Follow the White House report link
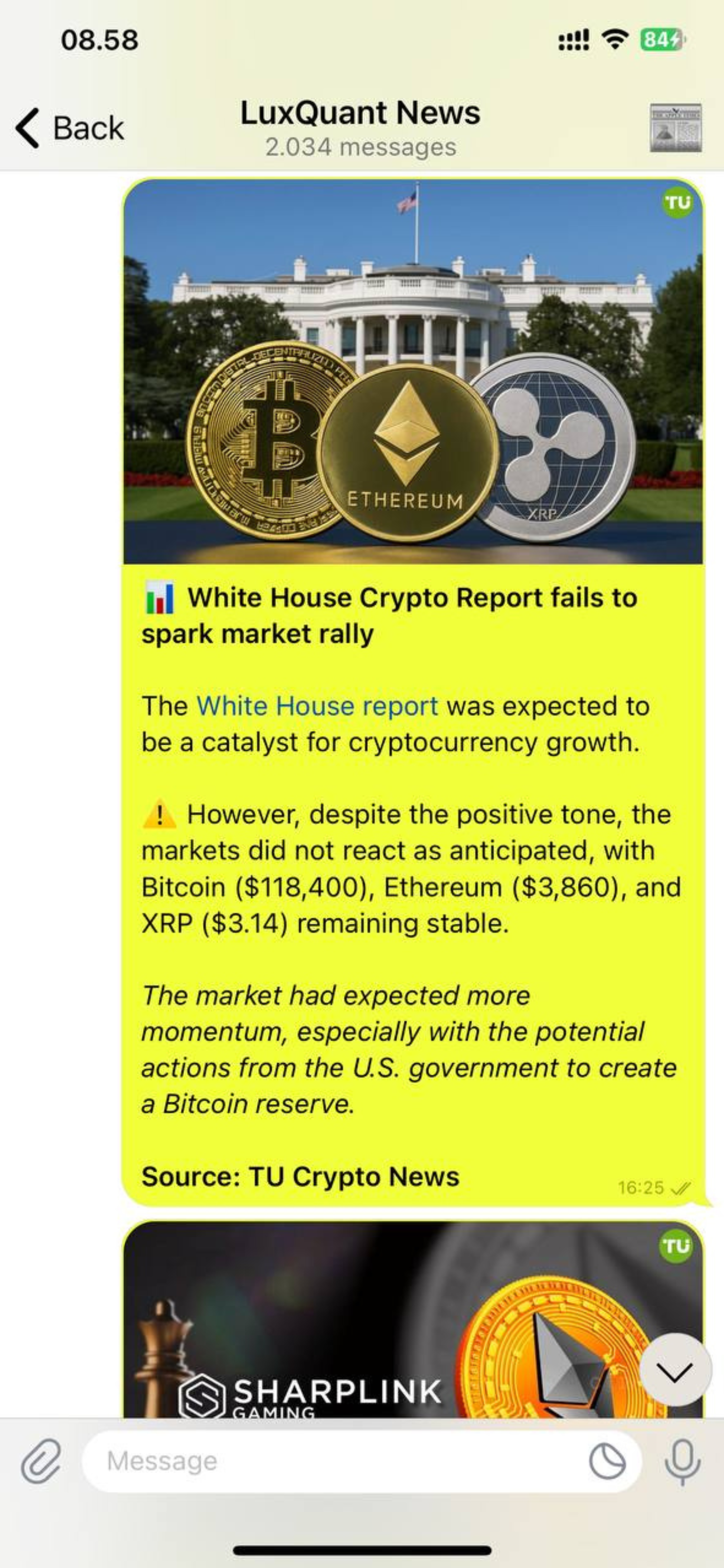The image size is (724, 1568). pos(317,706)
